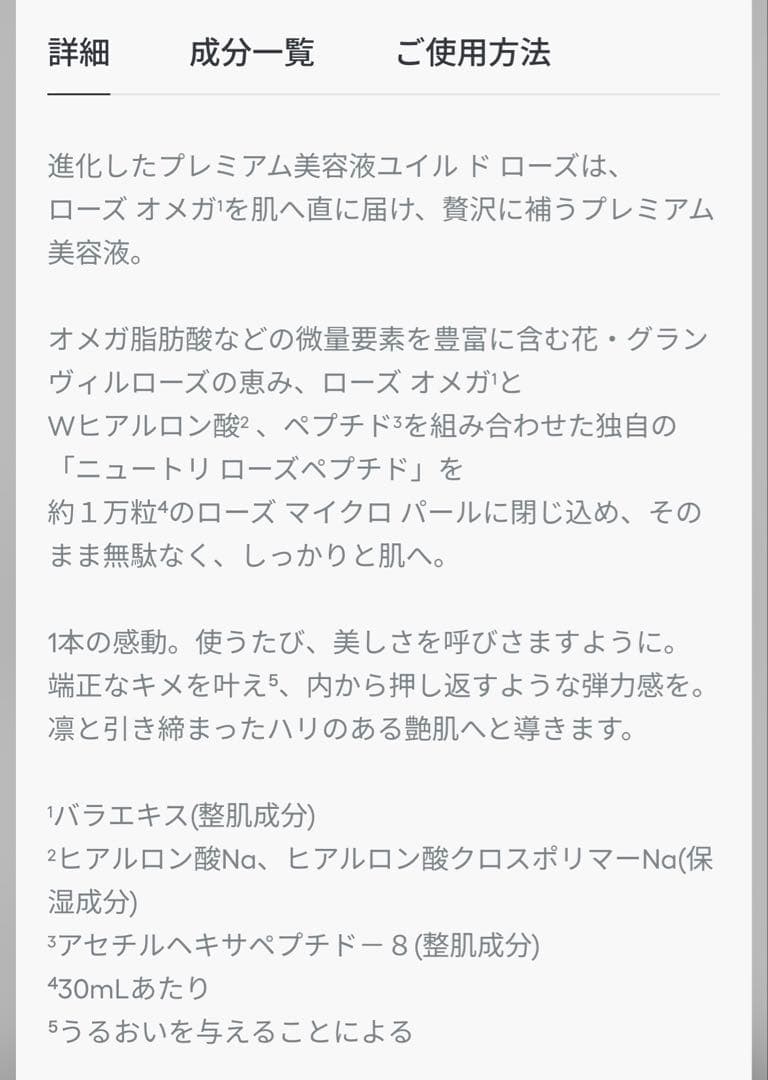The width and height of the screenshot is (768, 1080).
Task: Switch to the 成分一覧 tab
Action: point(252,52)
